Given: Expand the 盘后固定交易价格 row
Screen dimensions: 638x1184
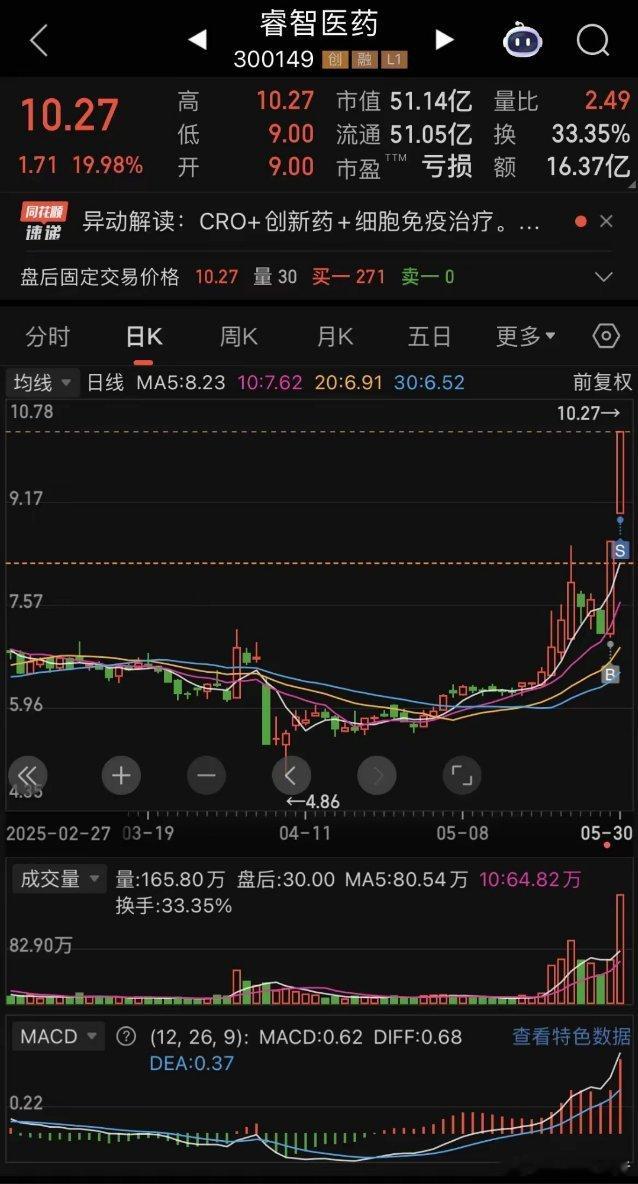Looking at the screenshot, I should [x=603, y=276].
